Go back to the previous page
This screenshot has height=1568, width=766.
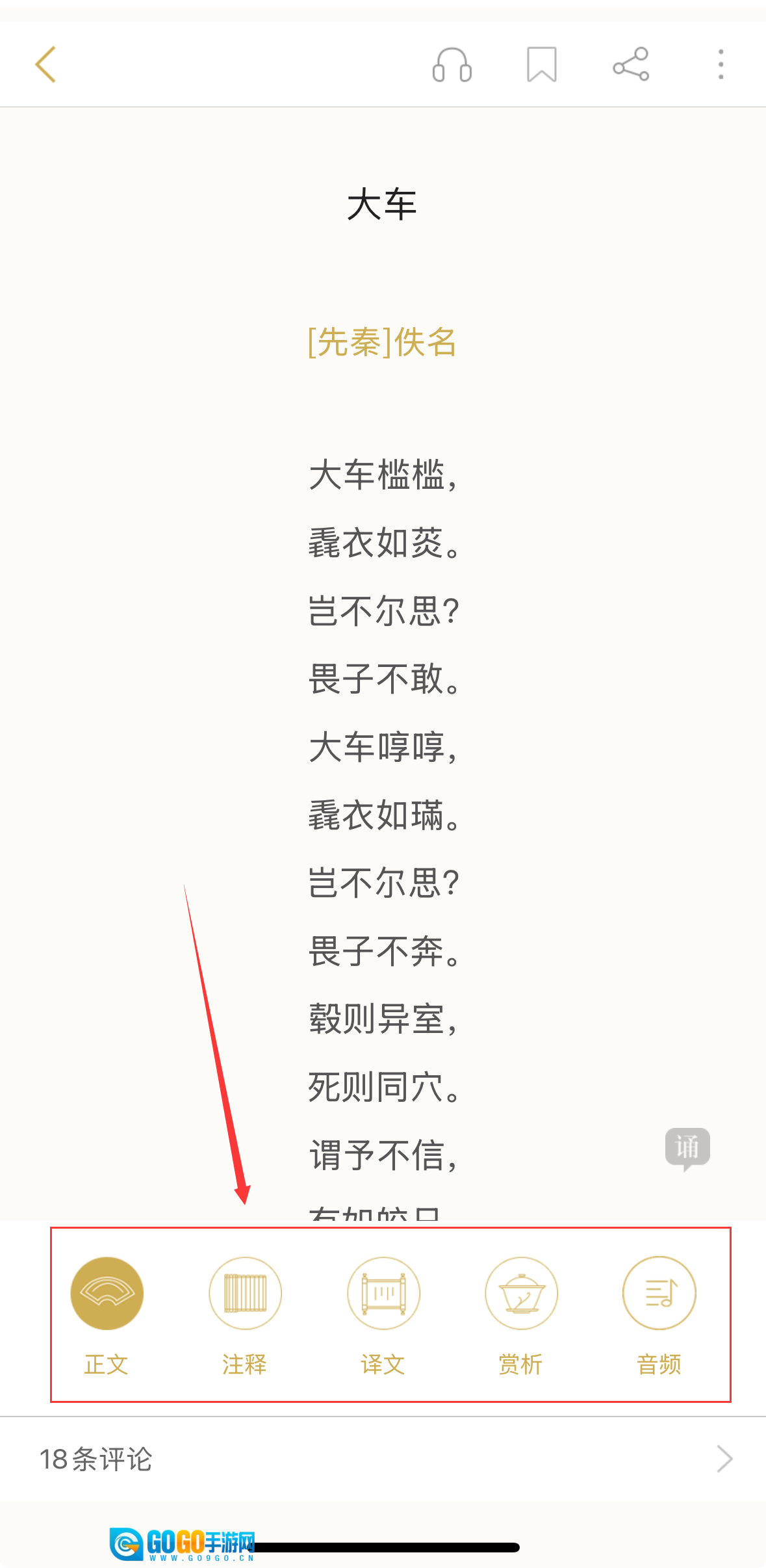(45, 64)
